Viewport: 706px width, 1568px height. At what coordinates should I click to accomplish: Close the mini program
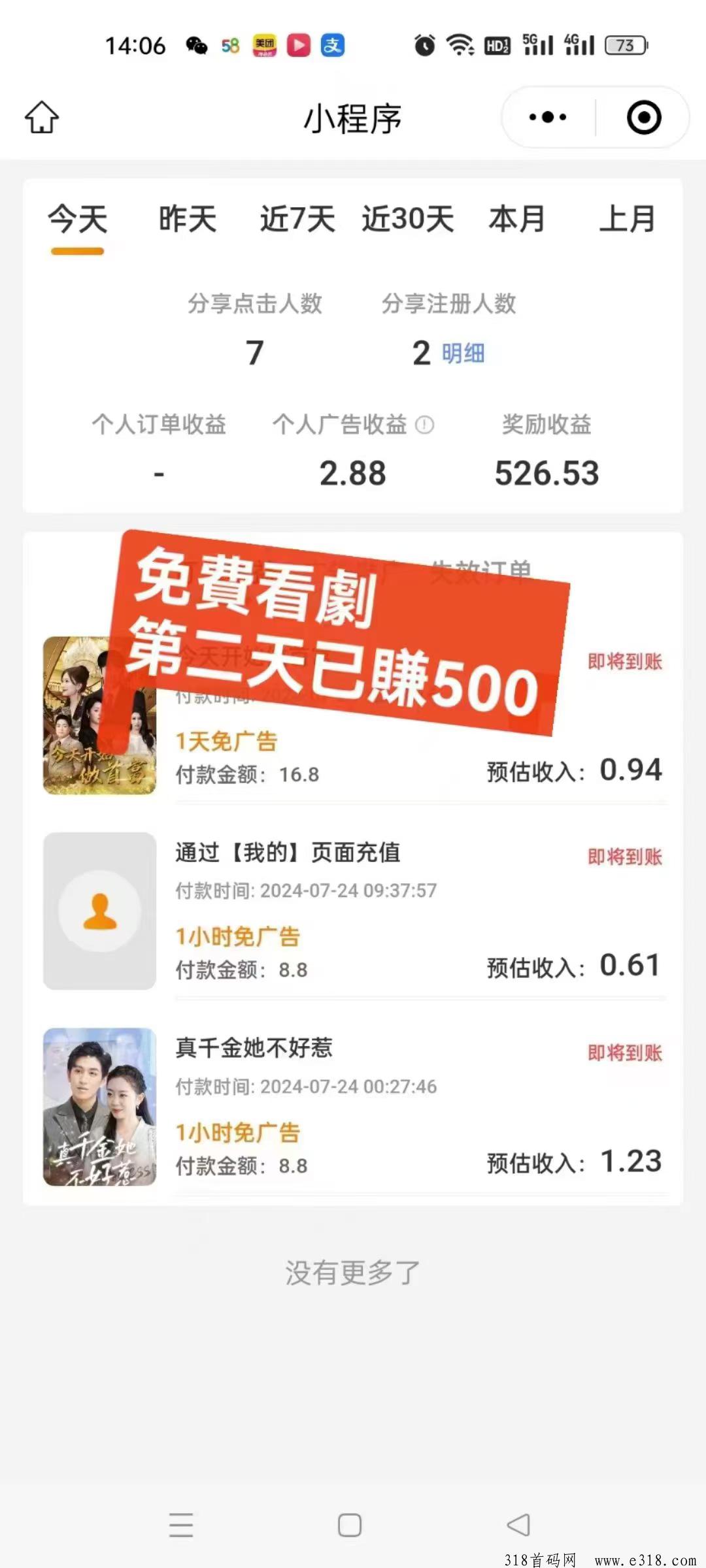click(644, 118)
